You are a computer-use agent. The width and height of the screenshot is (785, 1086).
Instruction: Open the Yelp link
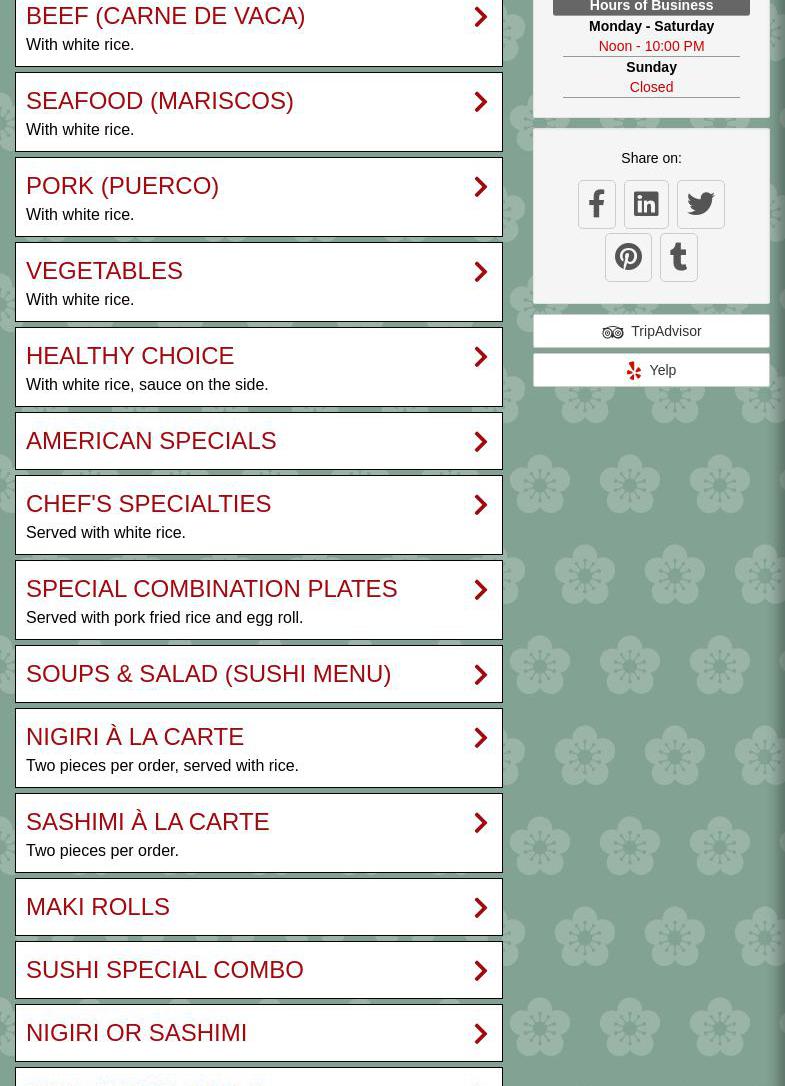click(651, 370)
